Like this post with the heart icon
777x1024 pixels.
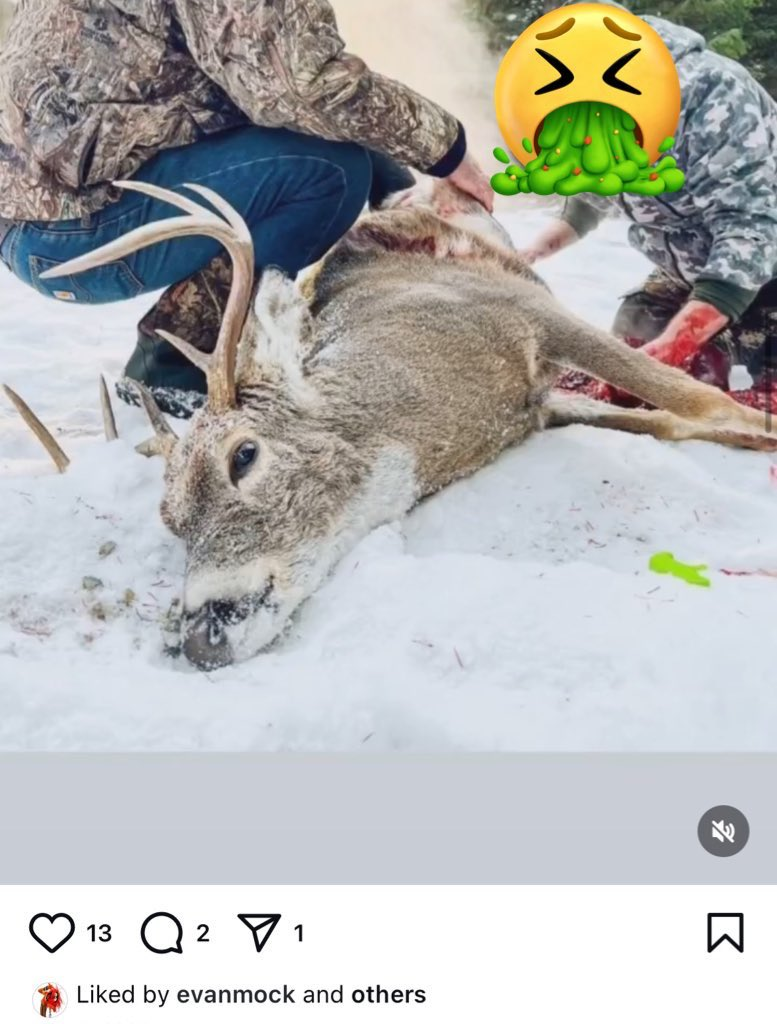coord(52,933)
